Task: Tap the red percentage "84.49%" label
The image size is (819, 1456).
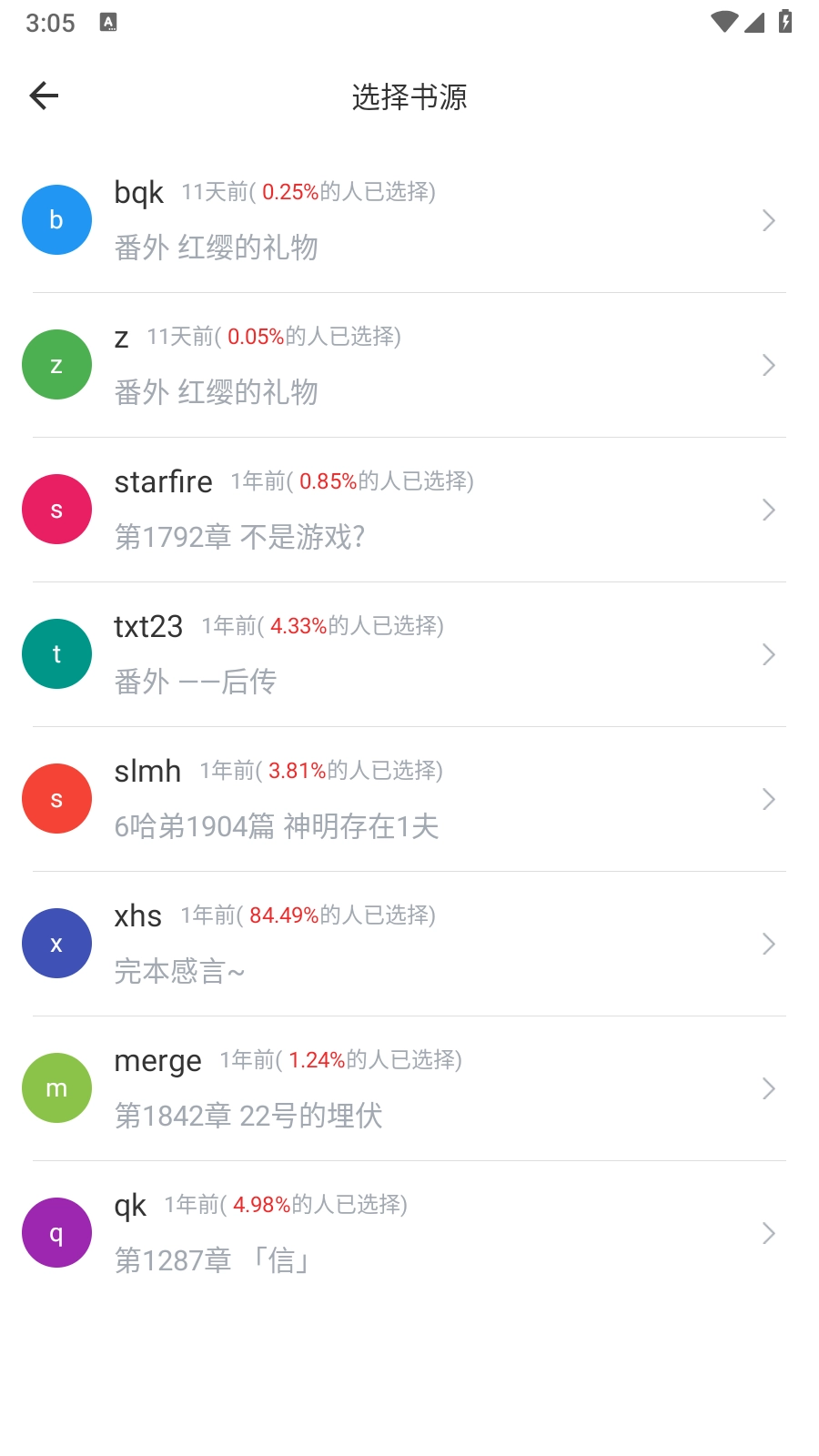Action: (282, 915)
